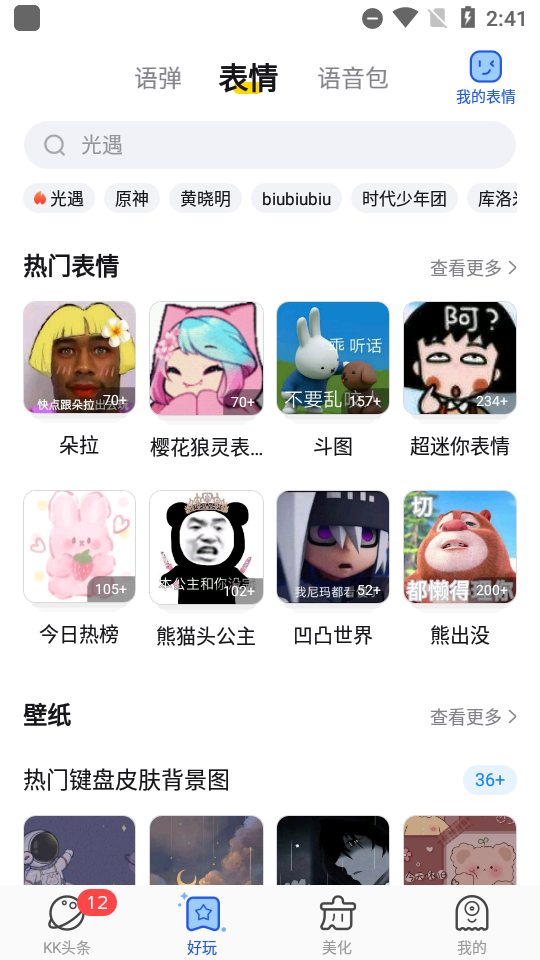This screenshot has width=540, height=960.
Task: View more under 壁纸
Action: (x=473, y=716)
